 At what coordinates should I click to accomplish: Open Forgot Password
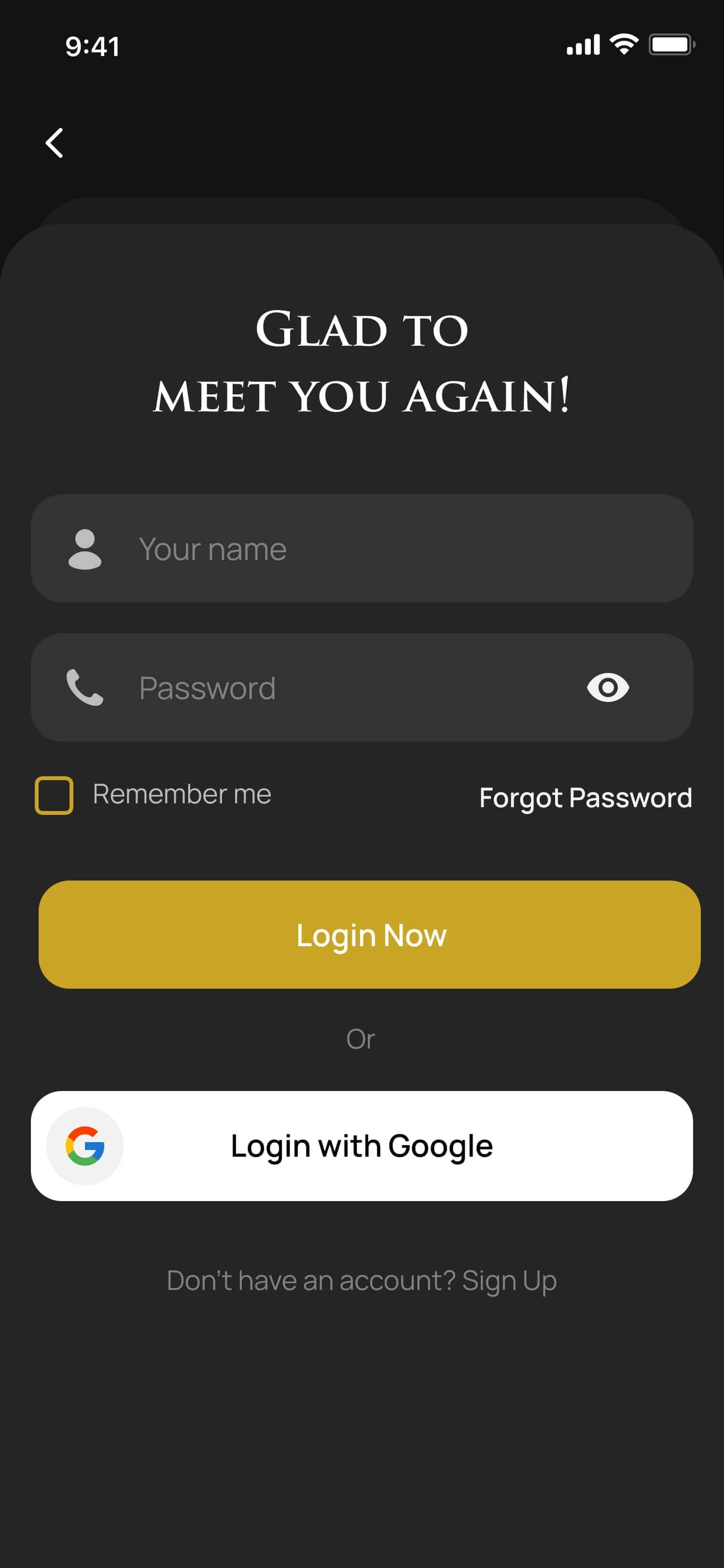(x=585, y=797)
